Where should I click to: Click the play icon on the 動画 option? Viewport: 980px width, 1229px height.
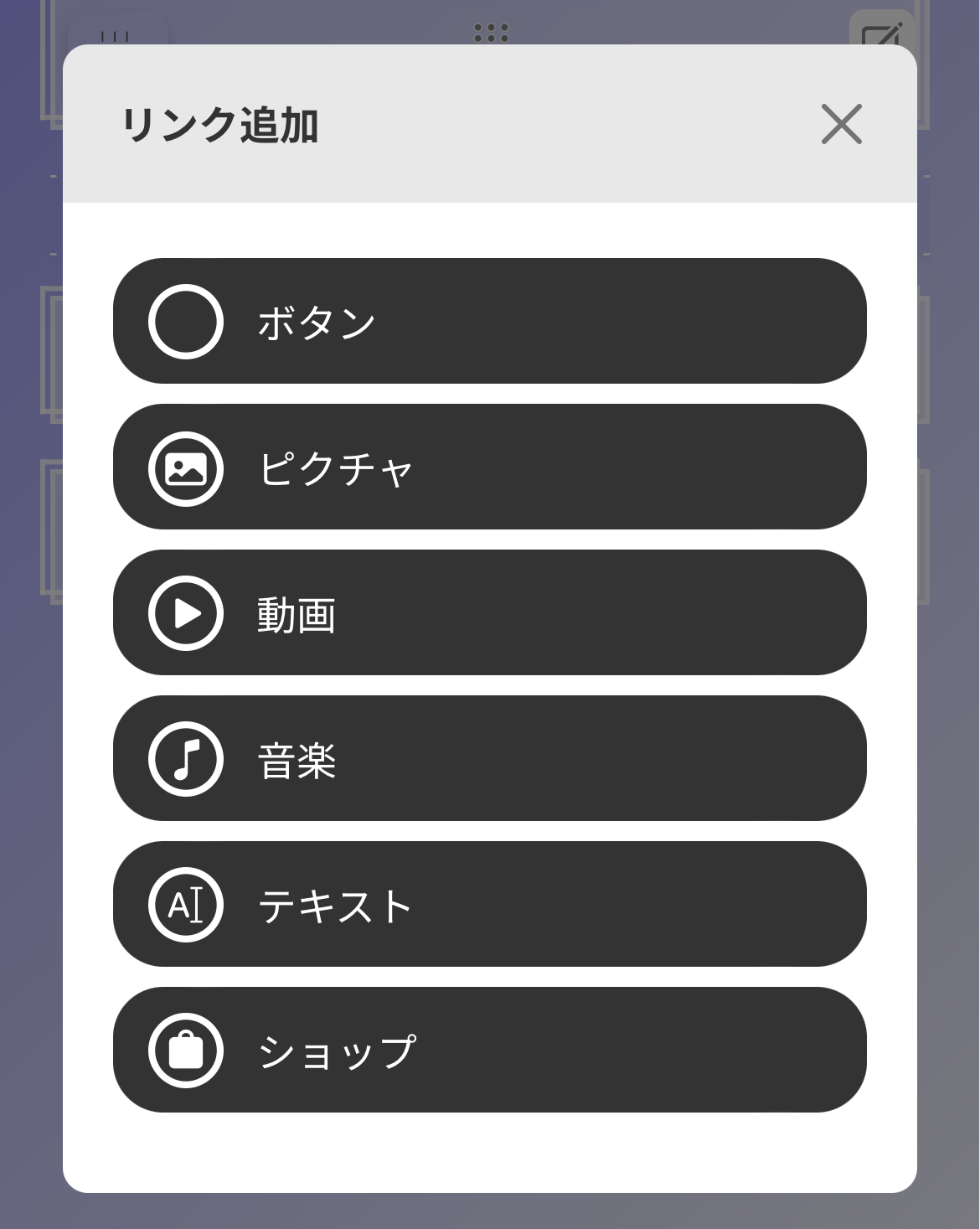point(186,613)
